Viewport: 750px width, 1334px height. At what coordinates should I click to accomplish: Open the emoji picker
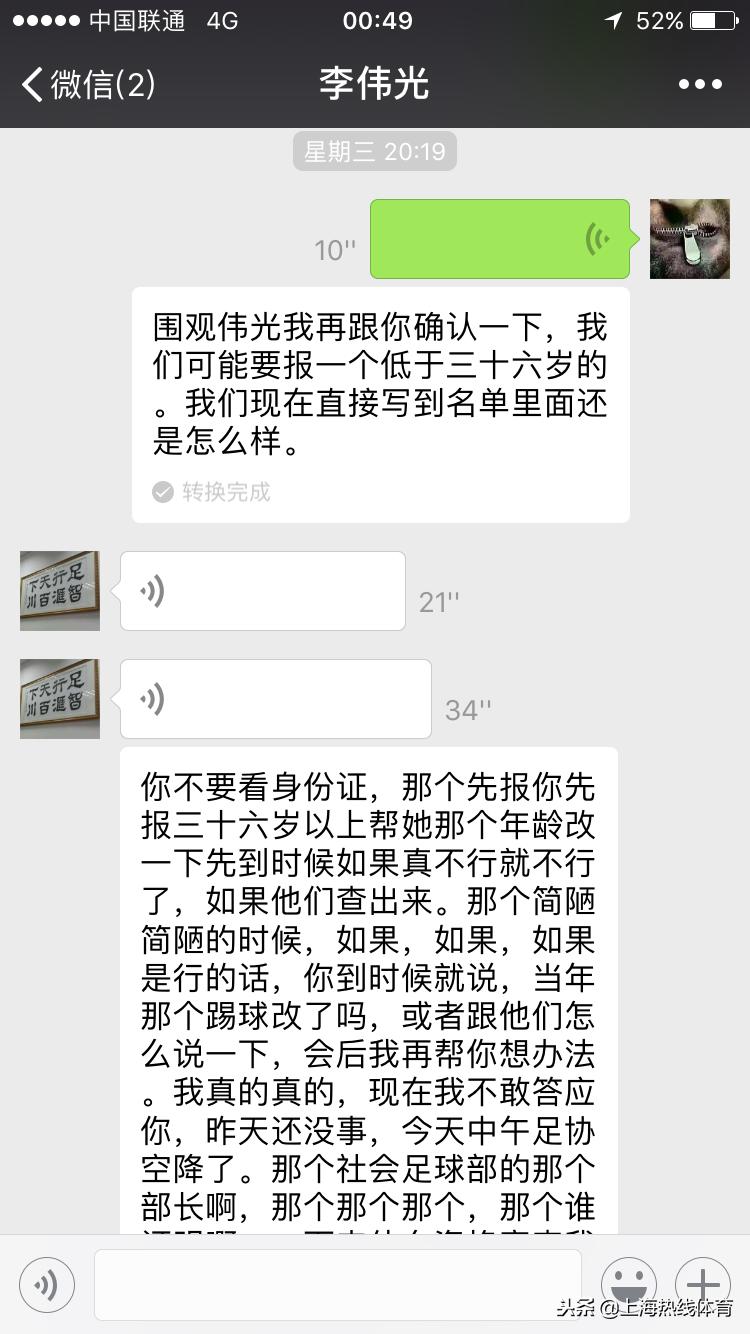(628, 1284)
